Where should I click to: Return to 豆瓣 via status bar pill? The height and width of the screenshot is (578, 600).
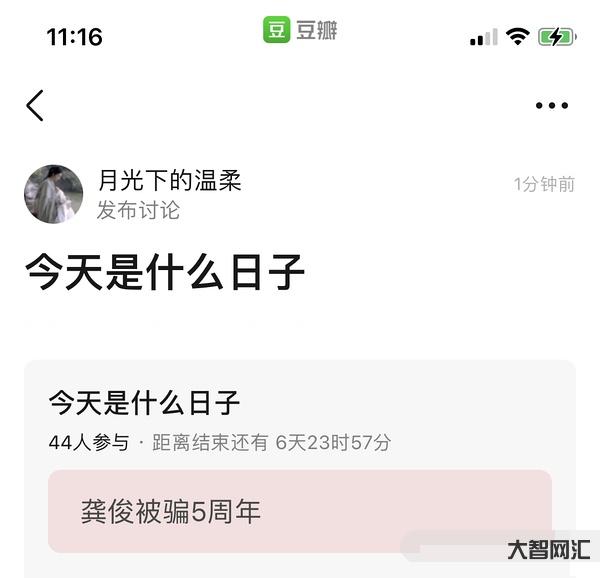[301, 30]
